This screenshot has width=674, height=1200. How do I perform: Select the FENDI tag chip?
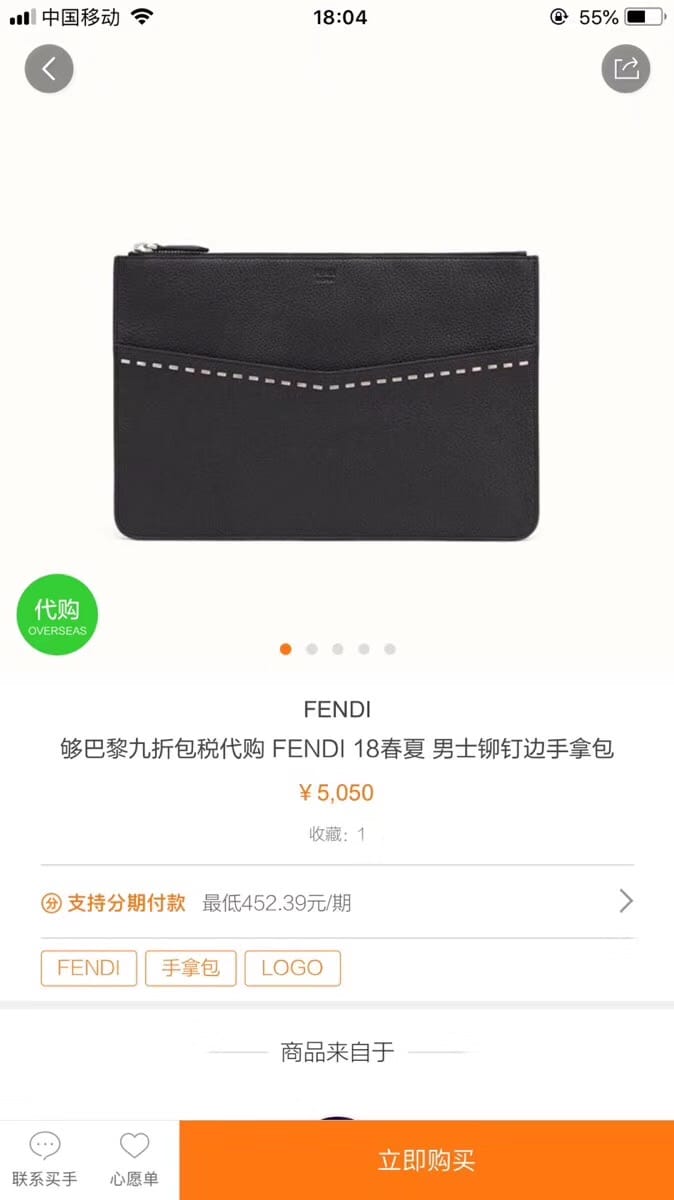(89, 968)
